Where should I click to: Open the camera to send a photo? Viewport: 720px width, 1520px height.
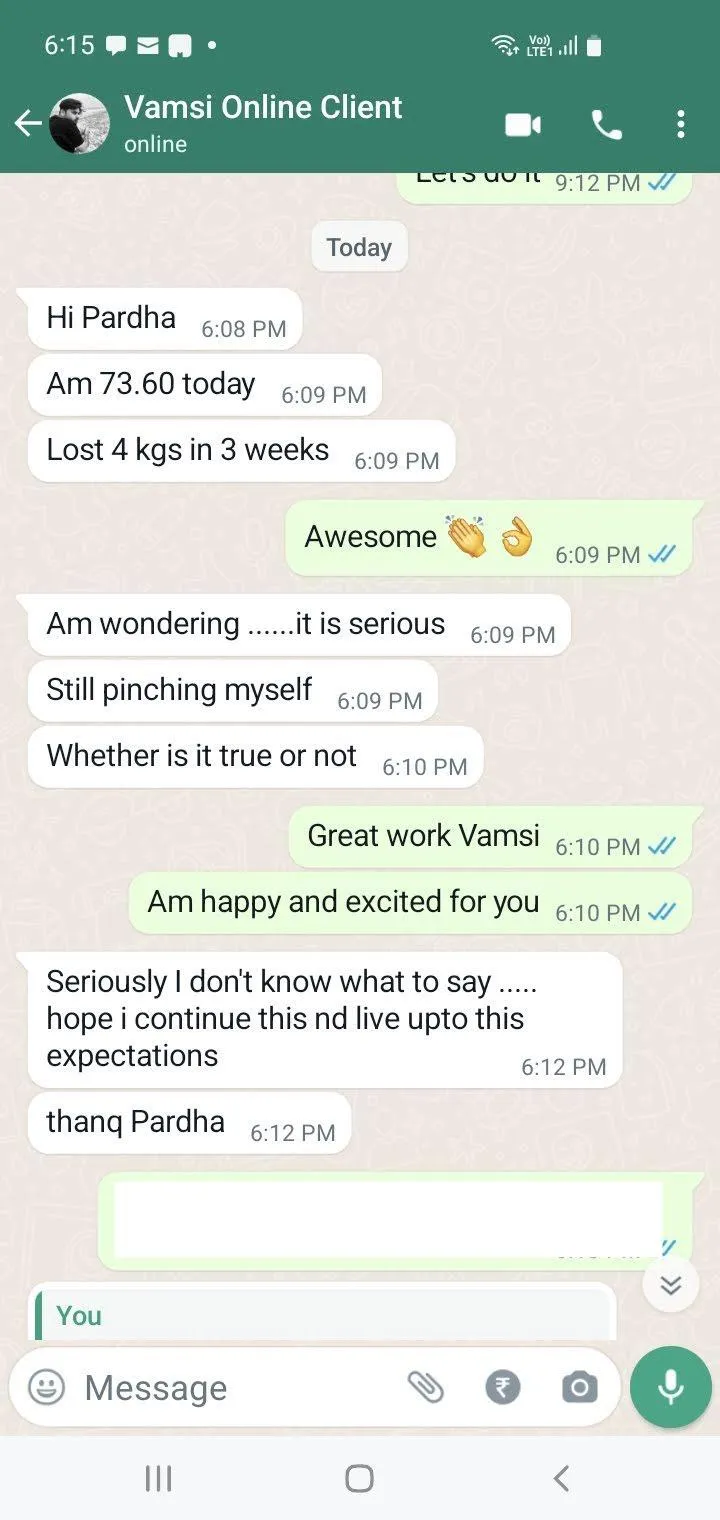point(579,1387)
